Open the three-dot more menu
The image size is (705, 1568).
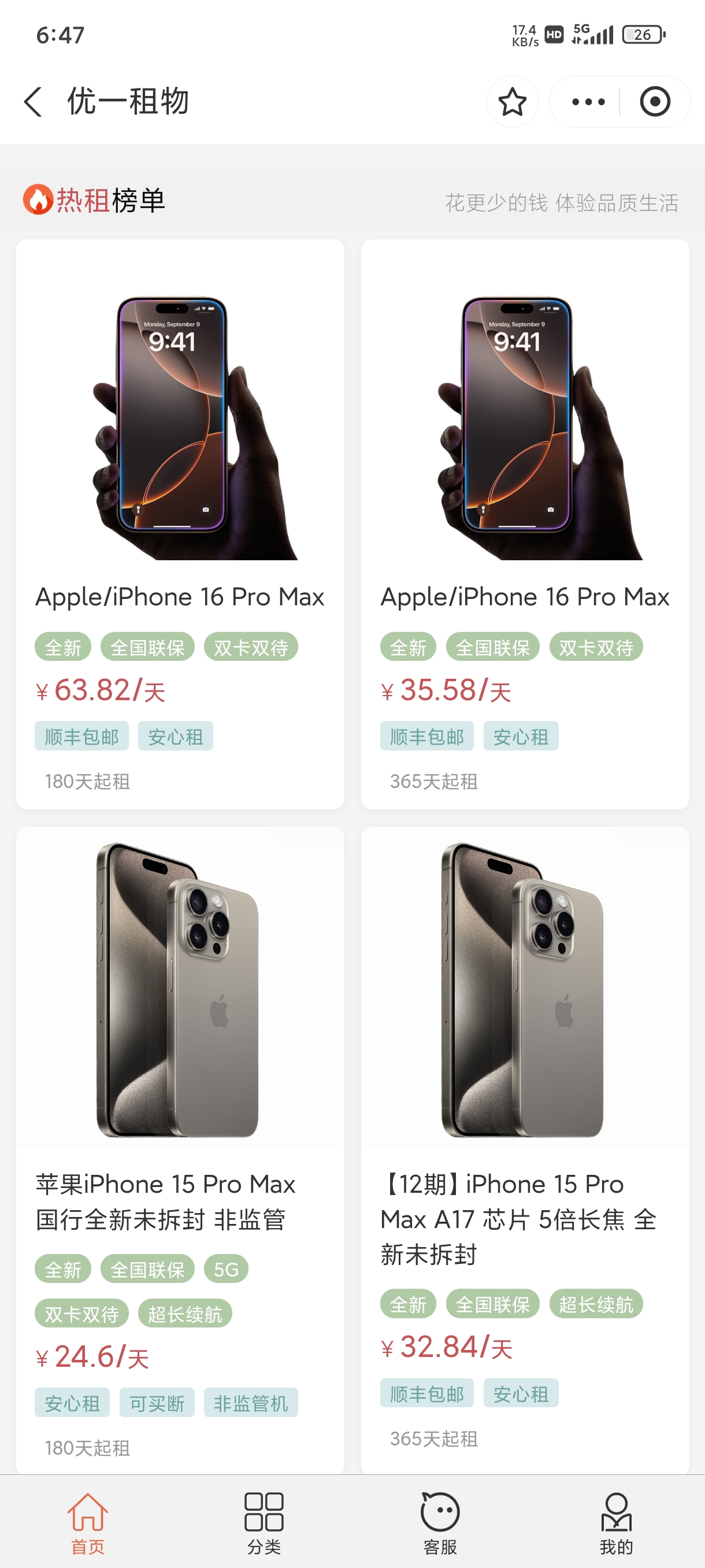[588, 102]
